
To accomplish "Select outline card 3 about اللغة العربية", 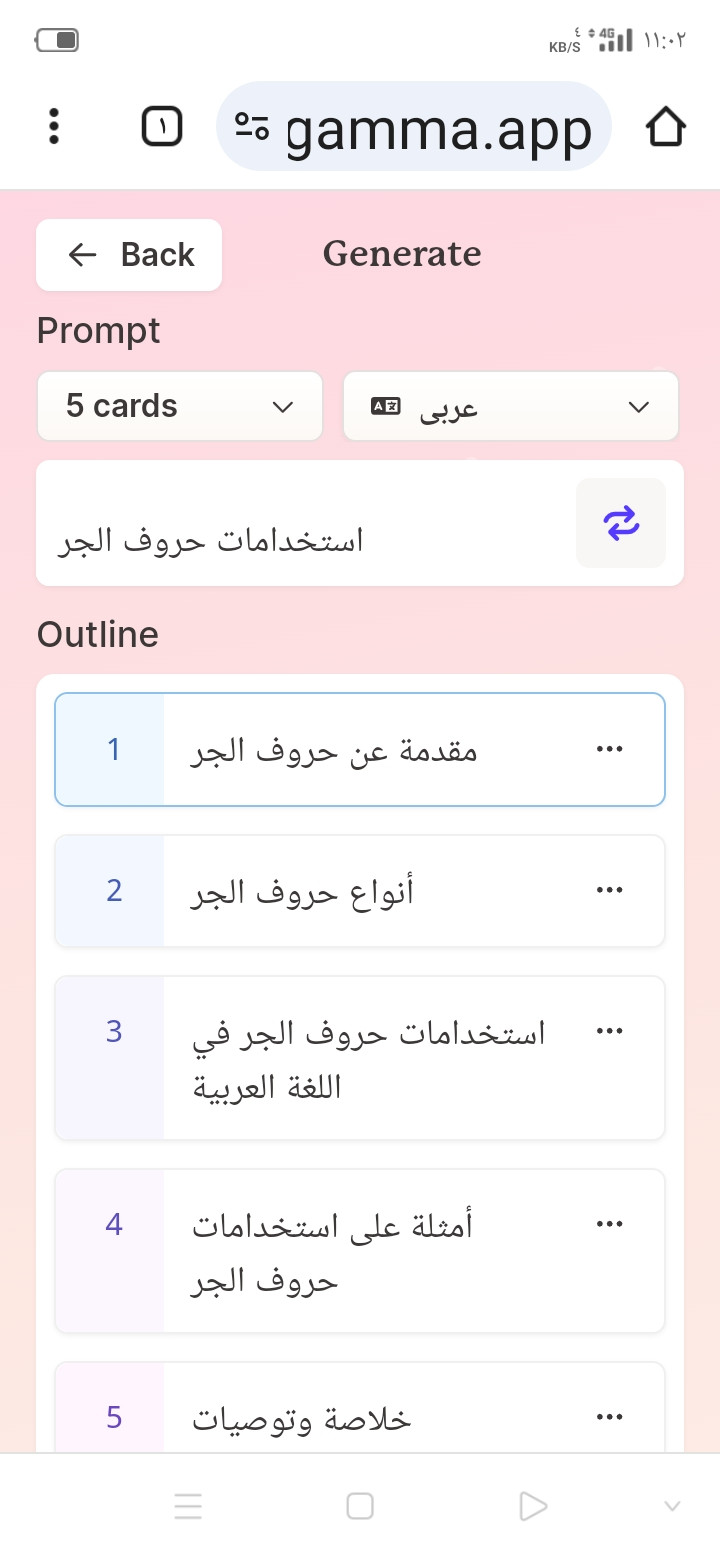I will [x=368, y=1058].
